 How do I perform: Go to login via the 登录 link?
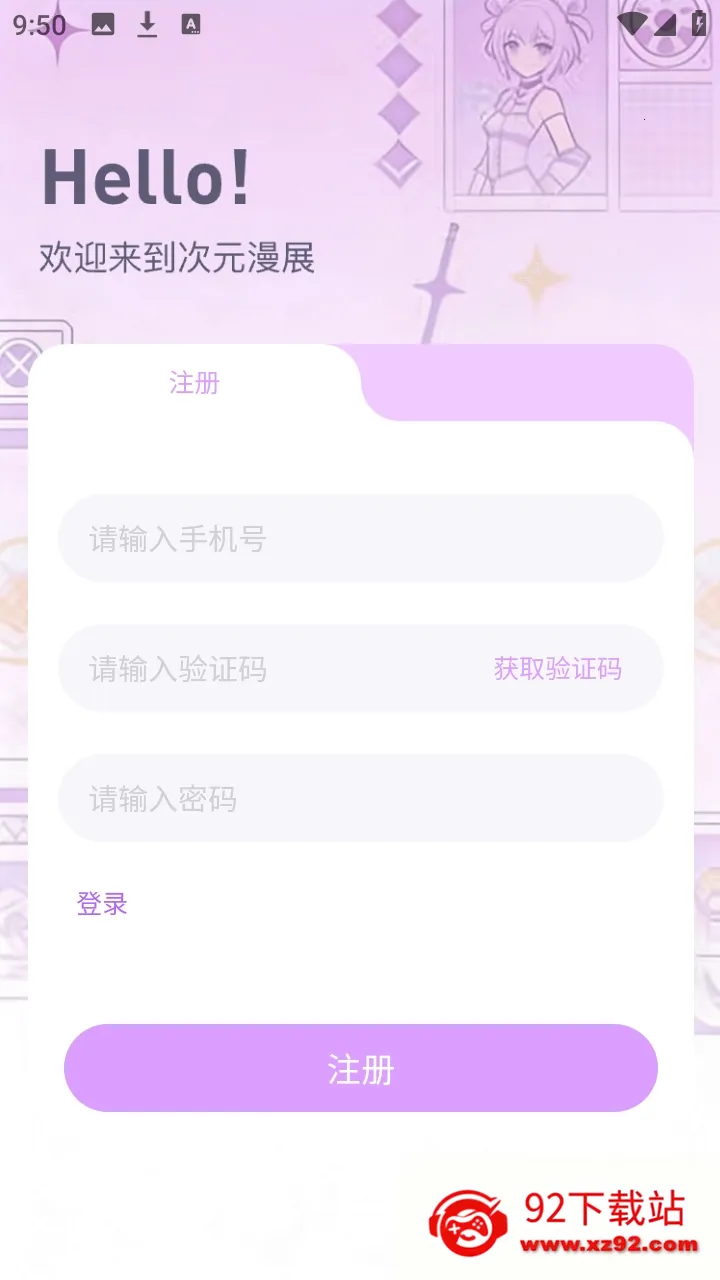(102, 904)
